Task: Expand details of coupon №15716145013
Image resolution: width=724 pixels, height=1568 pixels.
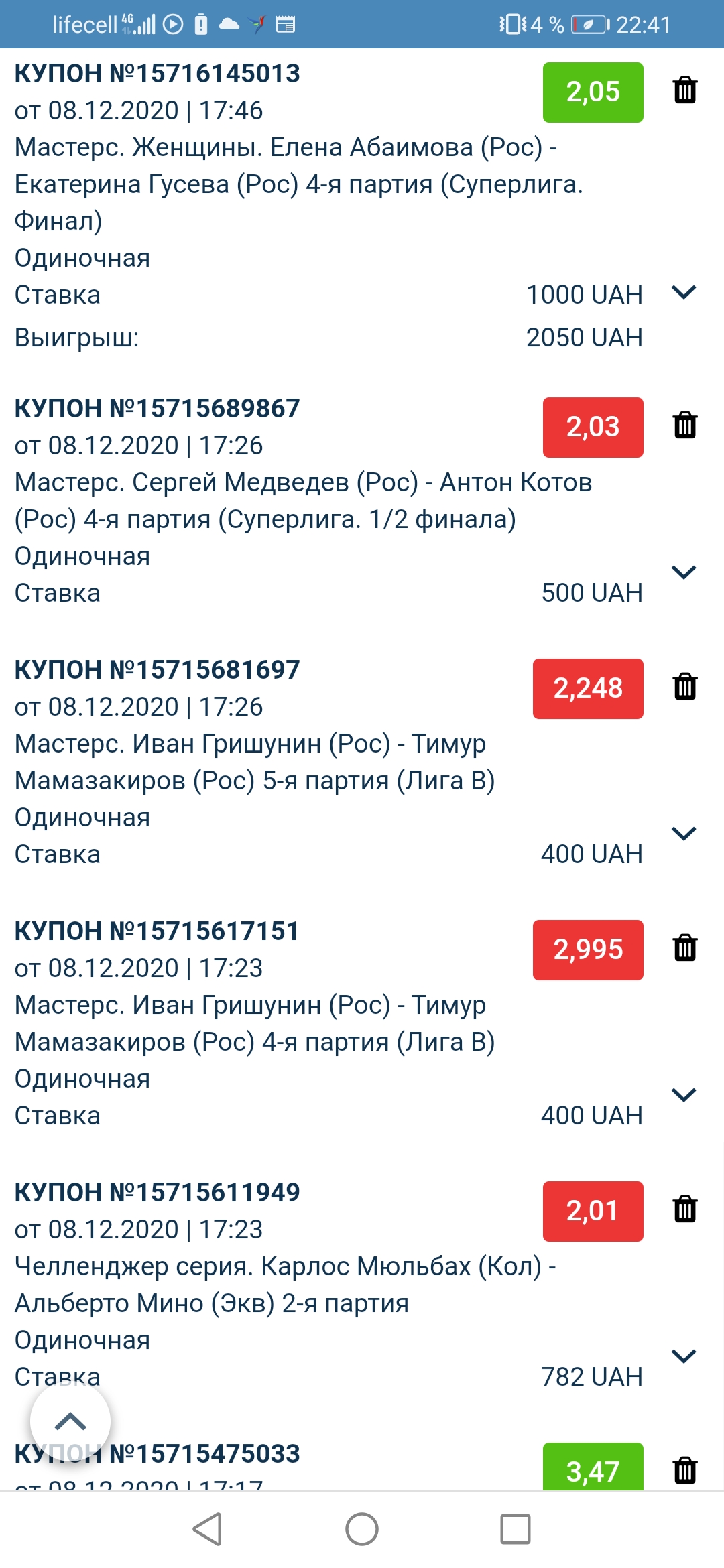Action: click(x=684, y=292)
